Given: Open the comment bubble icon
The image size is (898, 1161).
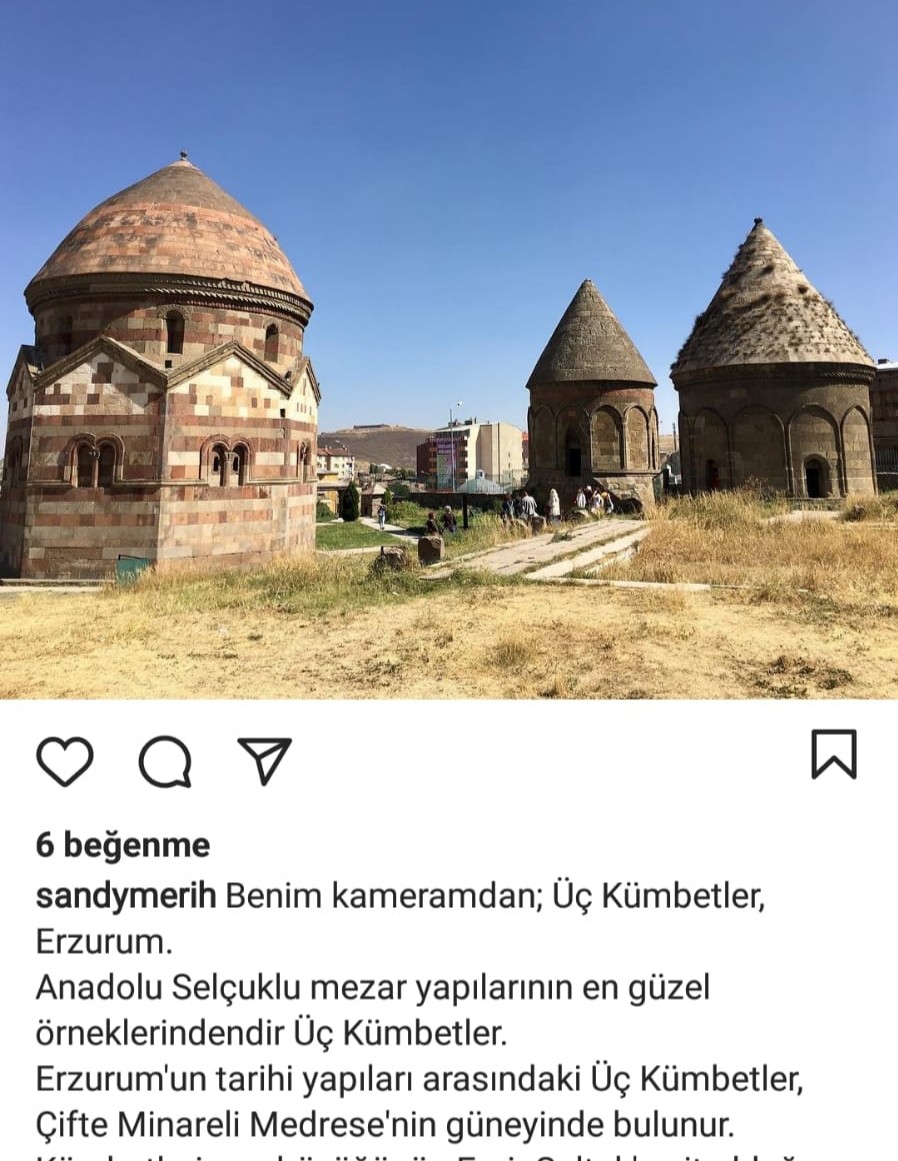Looking at the screenshot, I should pos(165,762).
